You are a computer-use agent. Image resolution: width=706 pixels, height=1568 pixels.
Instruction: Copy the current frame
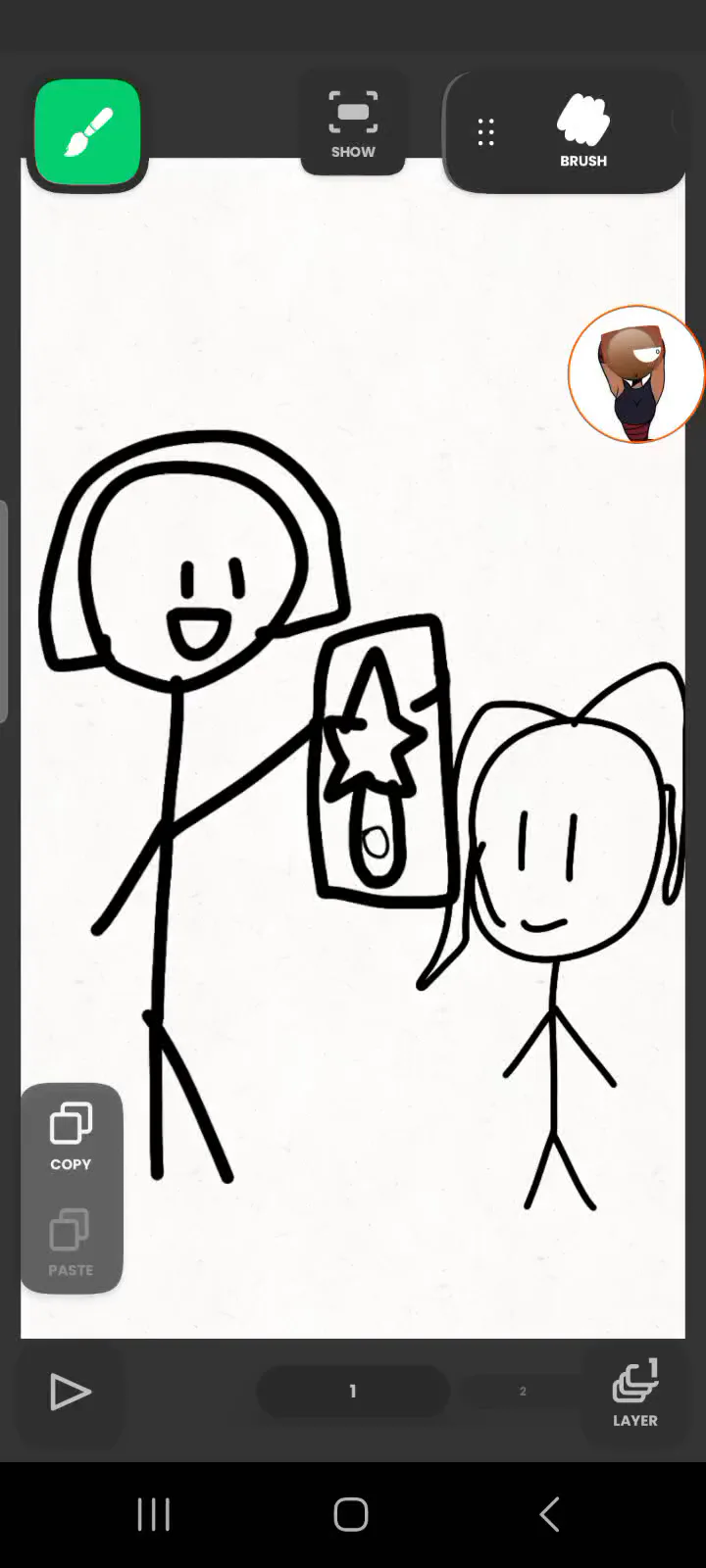[x=71, y=1137]
